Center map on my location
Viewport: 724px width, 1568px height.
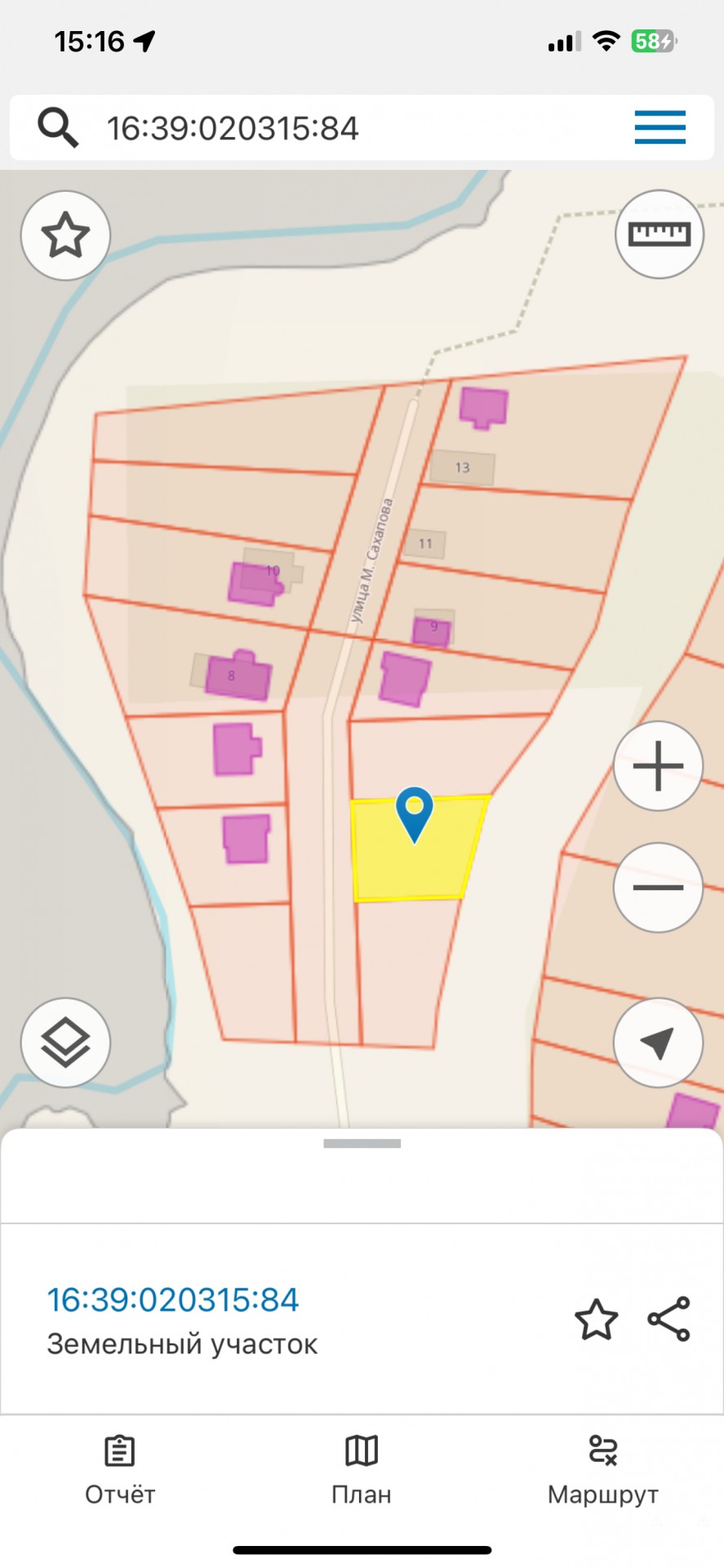(x=658, y=1042)
